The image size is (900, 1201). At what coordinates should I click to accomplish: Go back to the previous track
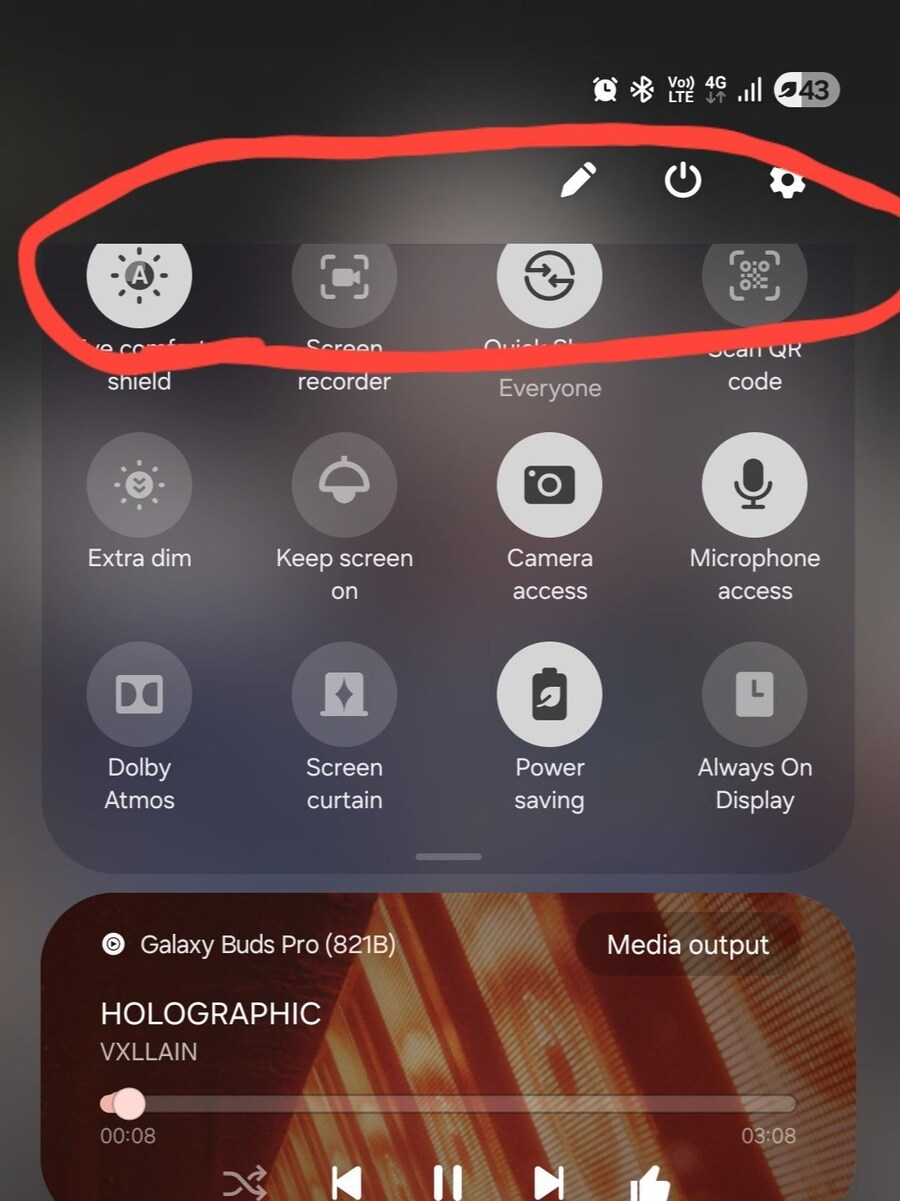point(346,1183)
